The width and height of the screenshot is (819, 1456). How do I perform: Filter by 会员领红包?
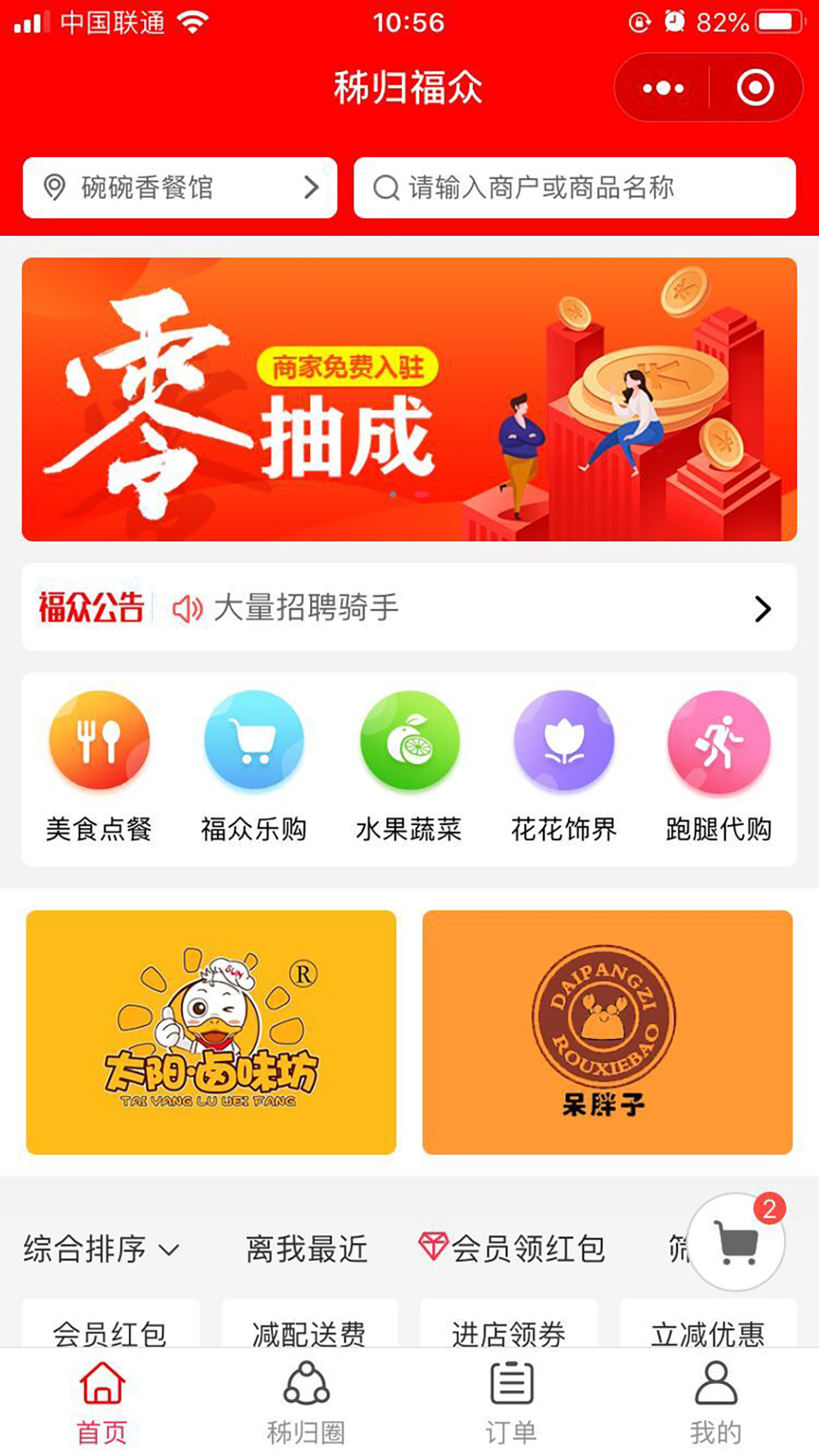(513, 1248)
